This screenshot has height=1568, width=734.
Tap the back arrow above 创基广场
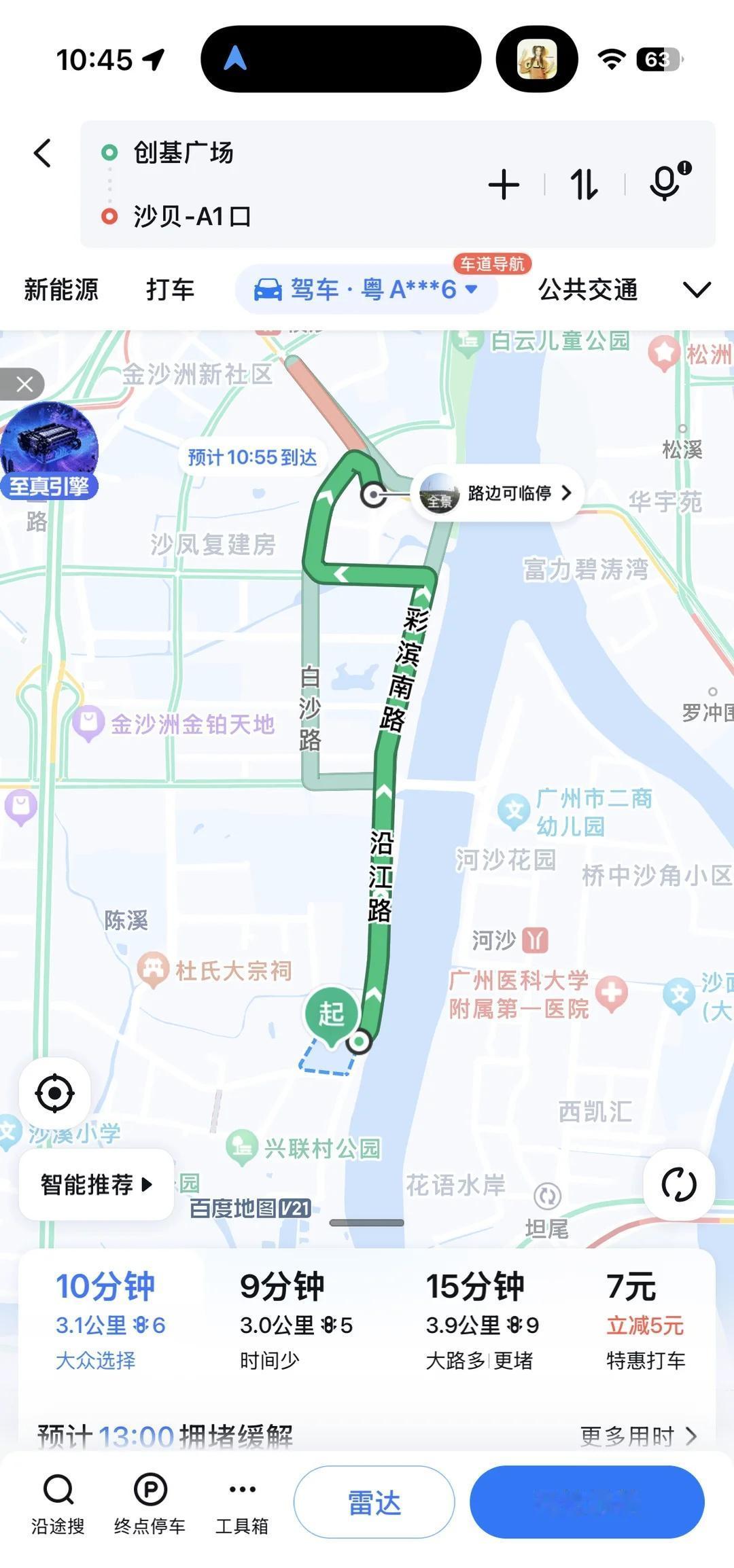(x=42, y=154)
